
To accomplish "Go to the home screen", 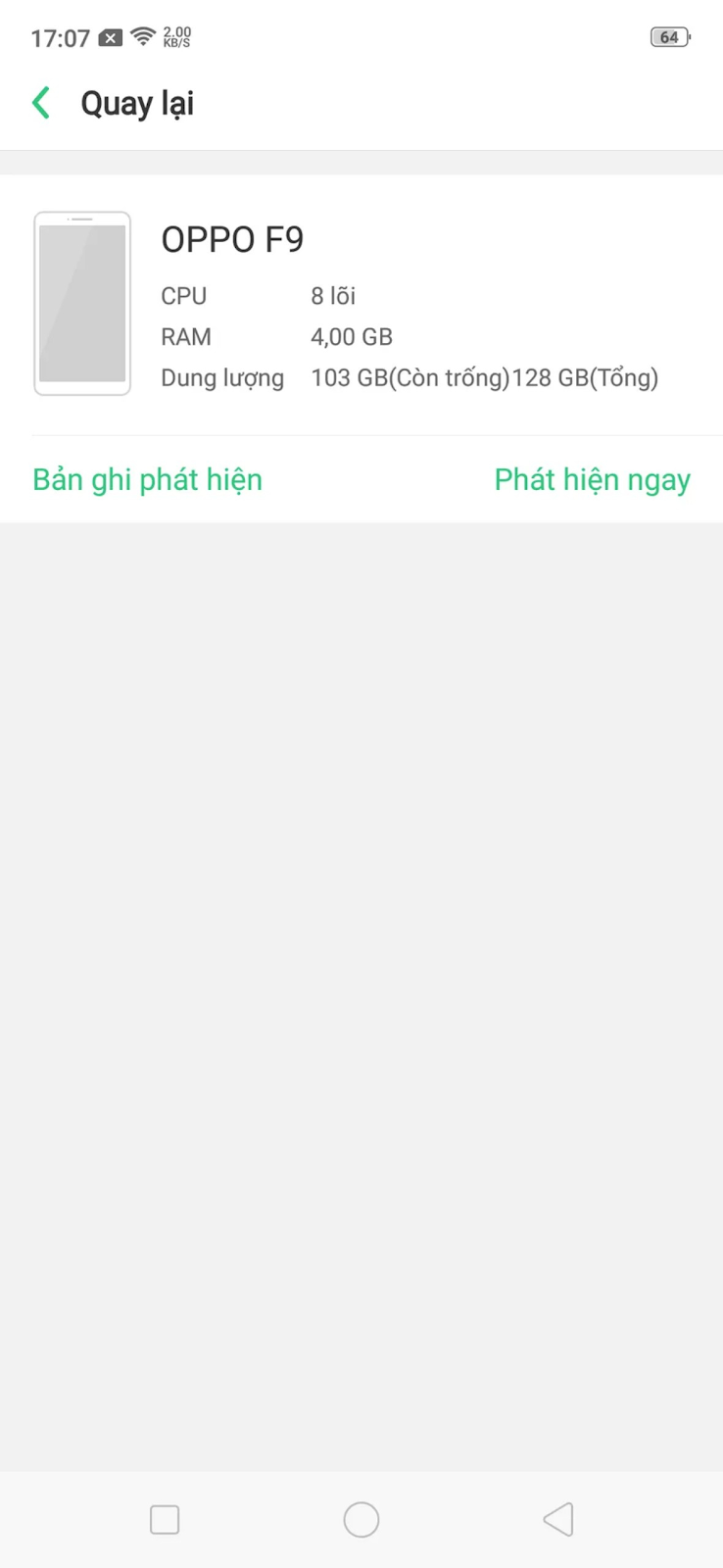I will pyautogui.click(x=361, y=1520).
